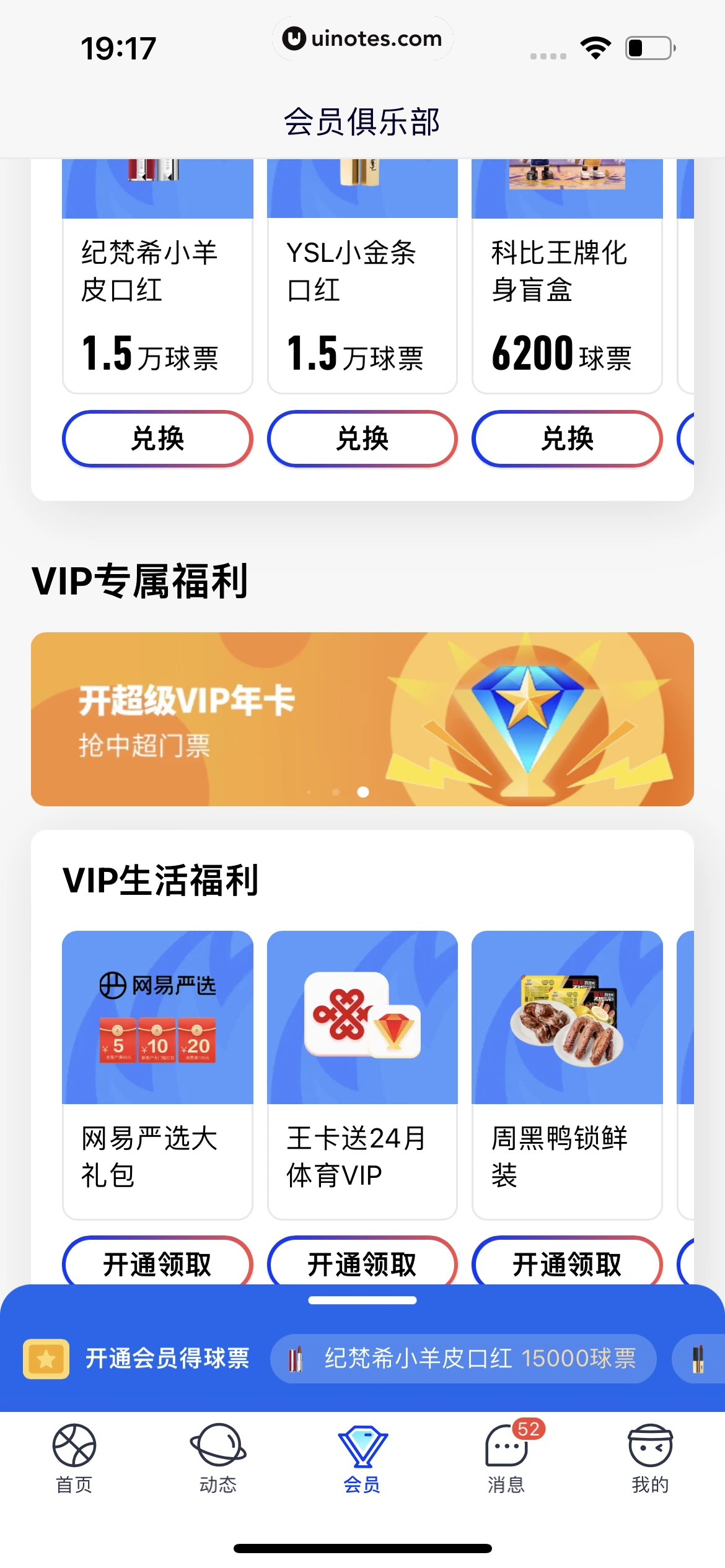Image resolution: width=725 pixels, height=1568 pixels.
Task: Switch to the 动态 tab
Action: click(x=218, y=1458)
